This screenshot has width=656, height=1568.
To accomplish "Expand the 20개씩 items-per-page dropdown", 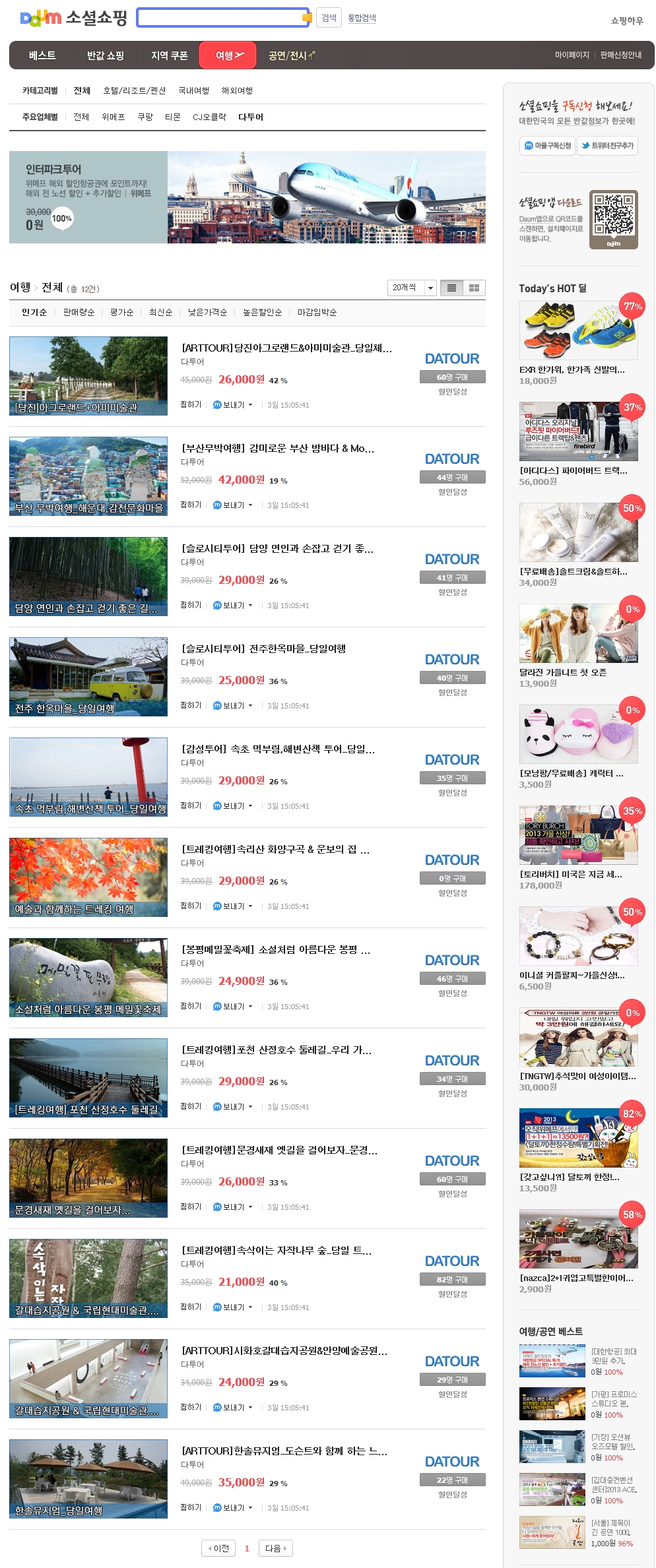I will 430,288.
